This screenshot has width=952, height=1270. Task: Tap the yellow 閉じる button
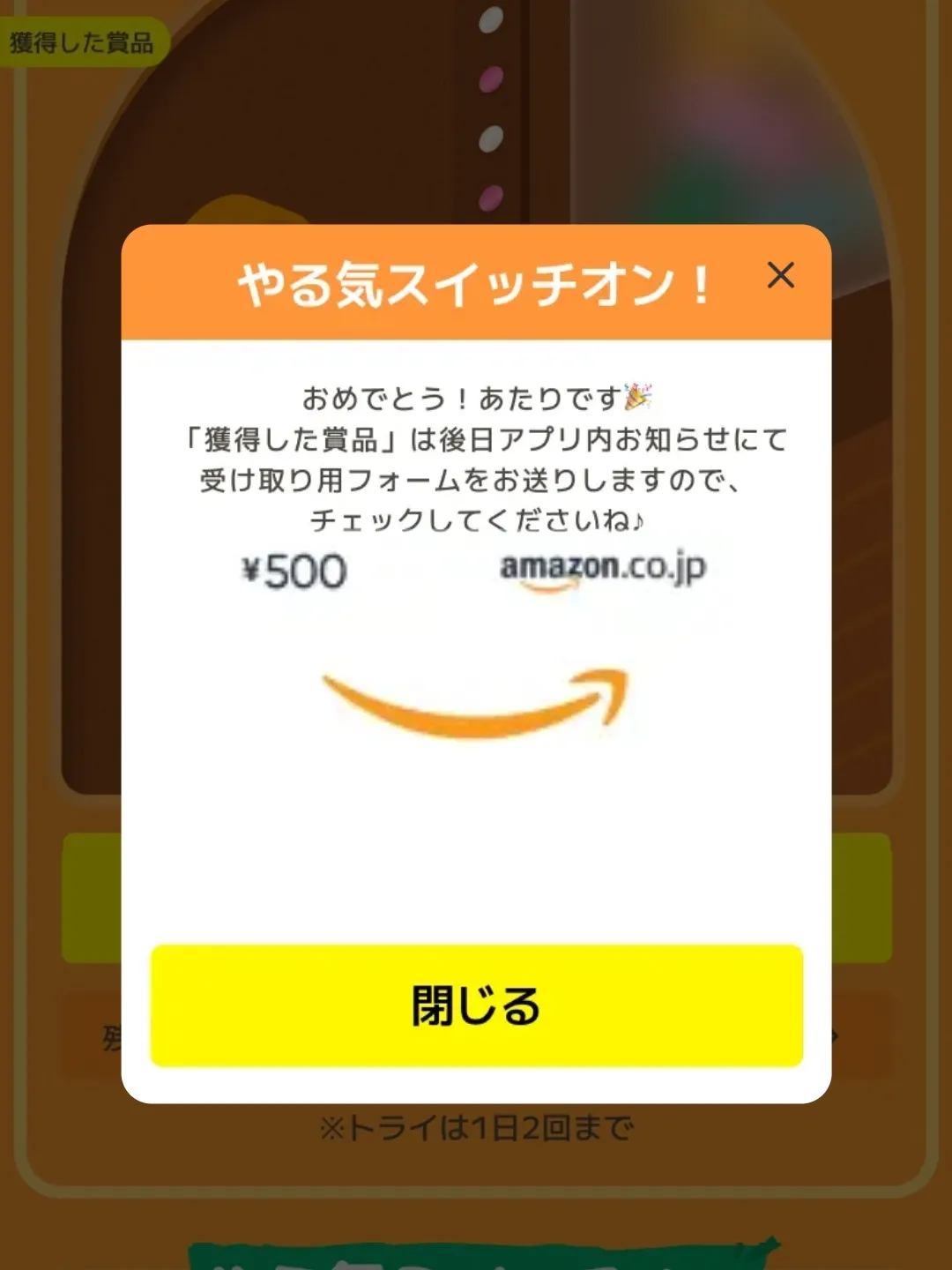tap(476, 1005)
